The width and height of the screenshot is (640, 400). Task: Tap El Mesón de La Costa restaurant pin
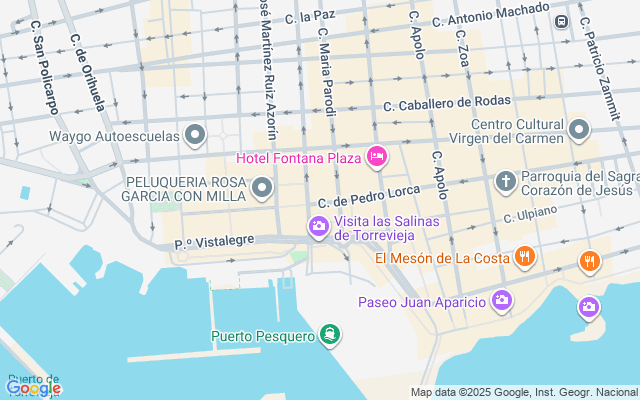click(x=525, y=258)
